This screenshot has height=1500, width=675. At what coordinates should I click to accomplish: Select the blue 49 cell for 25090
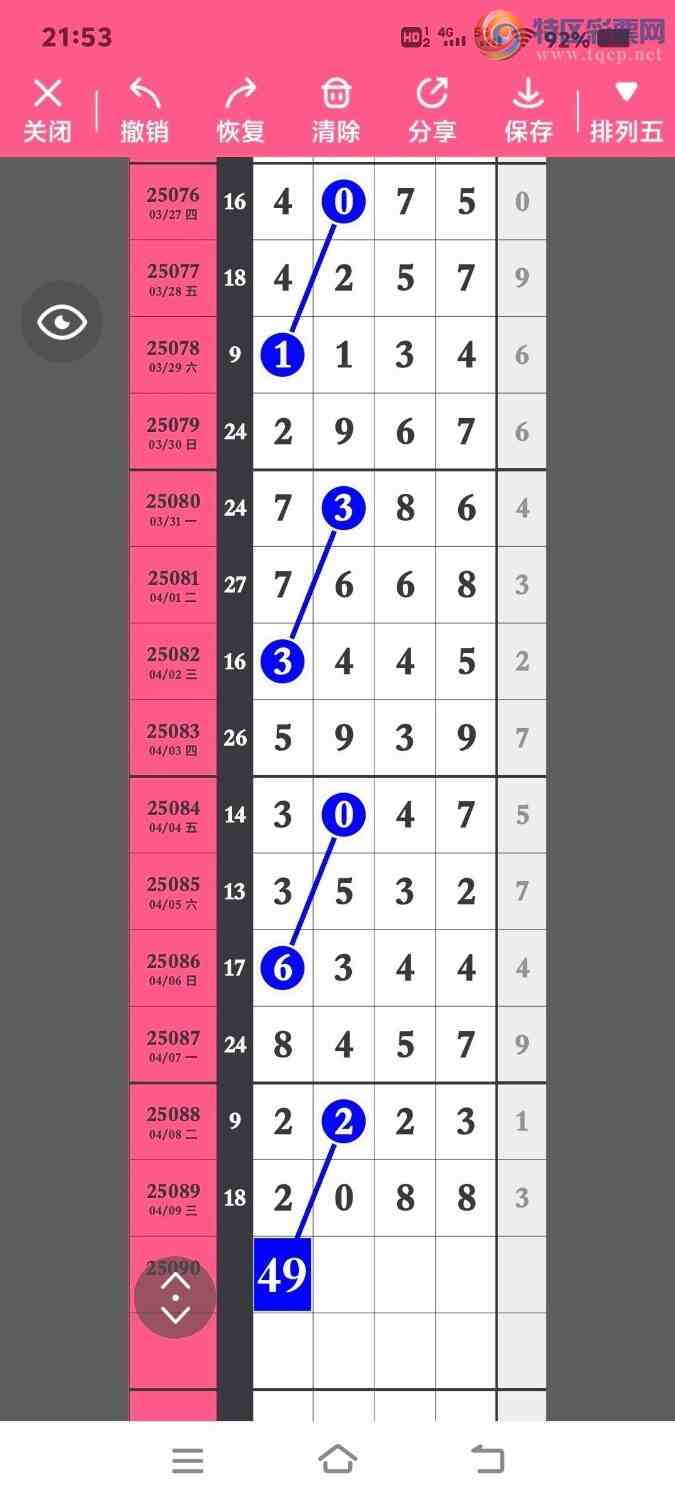[x=282, y=1274]
